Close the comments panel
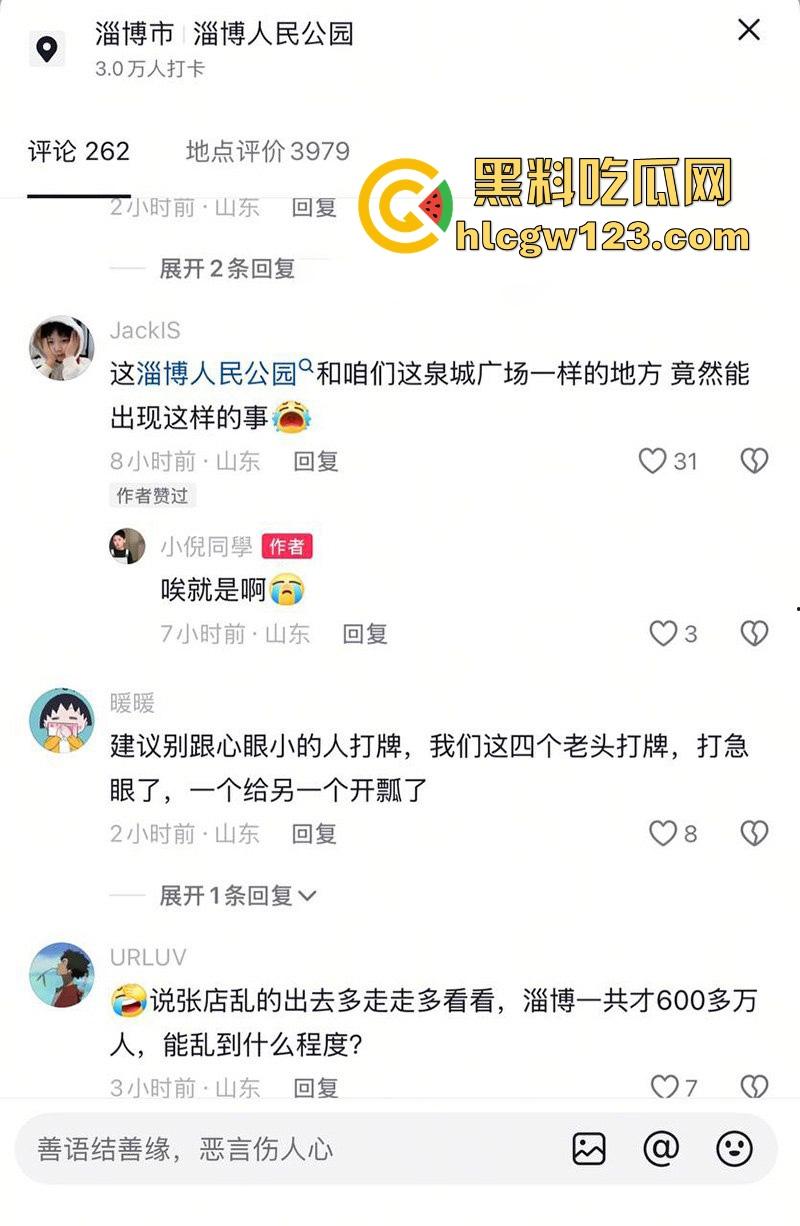Screen dimensions: 800x1226 (749, 30)
